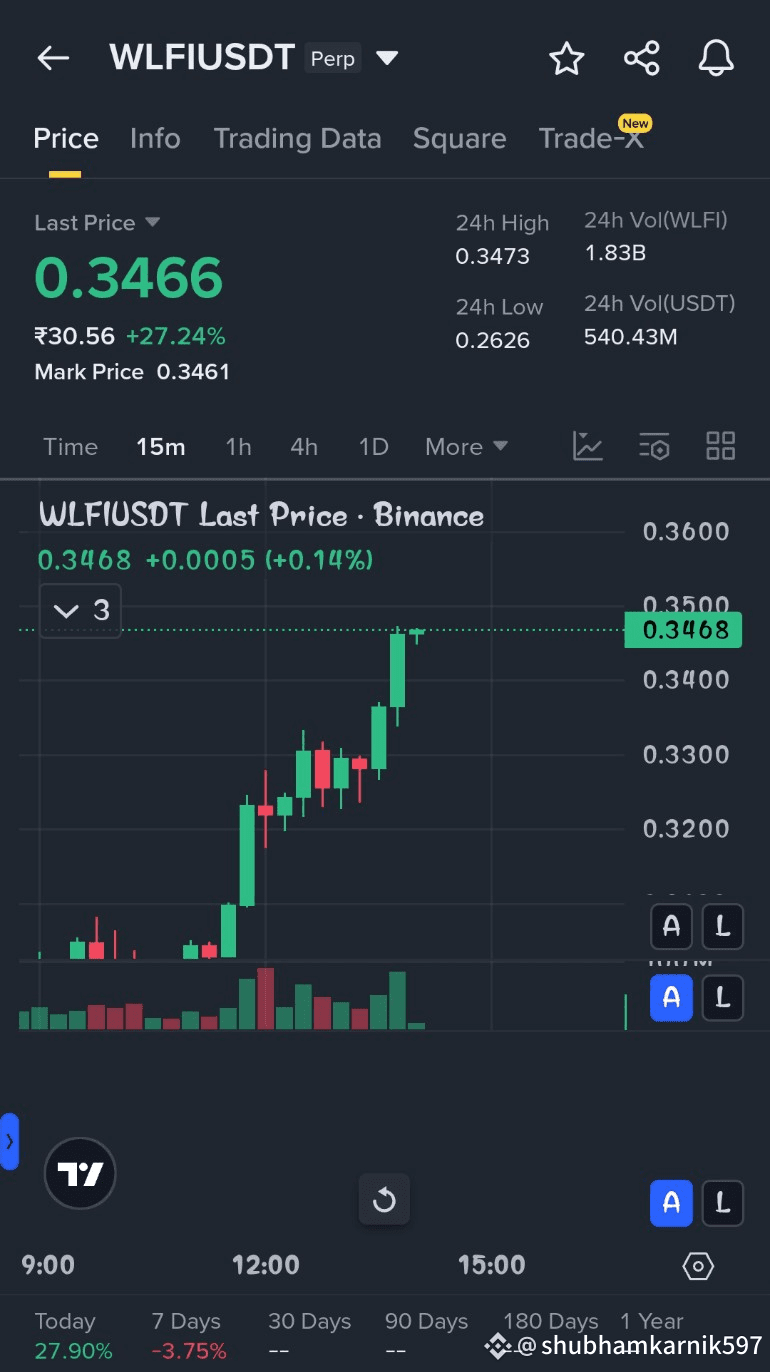This screenshot has width=770, height=1372.
Task: Add WLFIUSDT to favorites with the star
Action: coord(567,58)
